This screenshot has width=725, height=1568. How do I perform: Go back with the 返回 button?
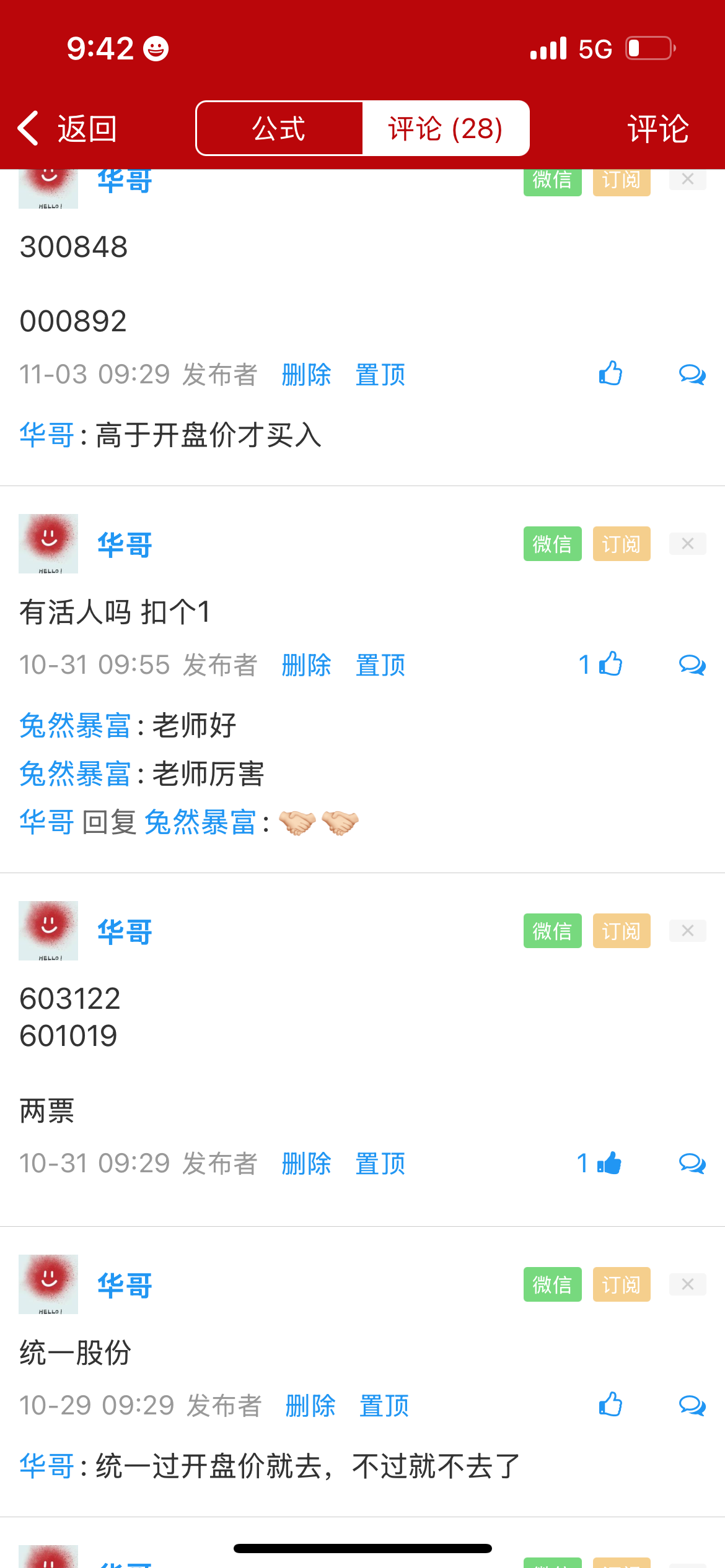pos(67,129)
